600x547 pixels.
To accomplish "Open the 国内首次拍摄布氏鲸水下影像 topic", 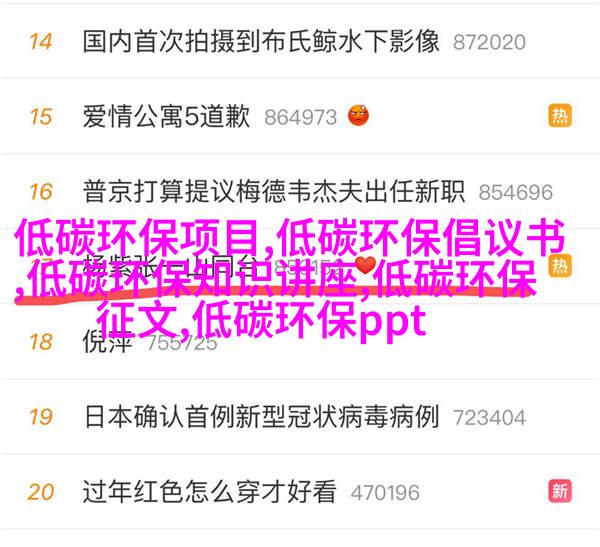I will pyautogui.click(x=261, y=41).
